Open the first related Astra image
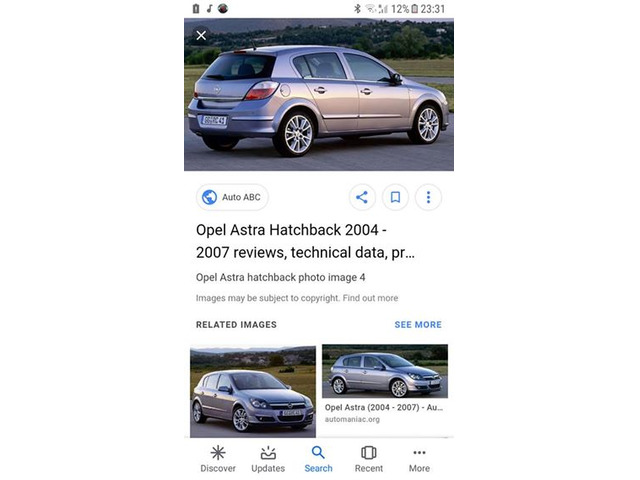640x480 pixels. [253, 390]
